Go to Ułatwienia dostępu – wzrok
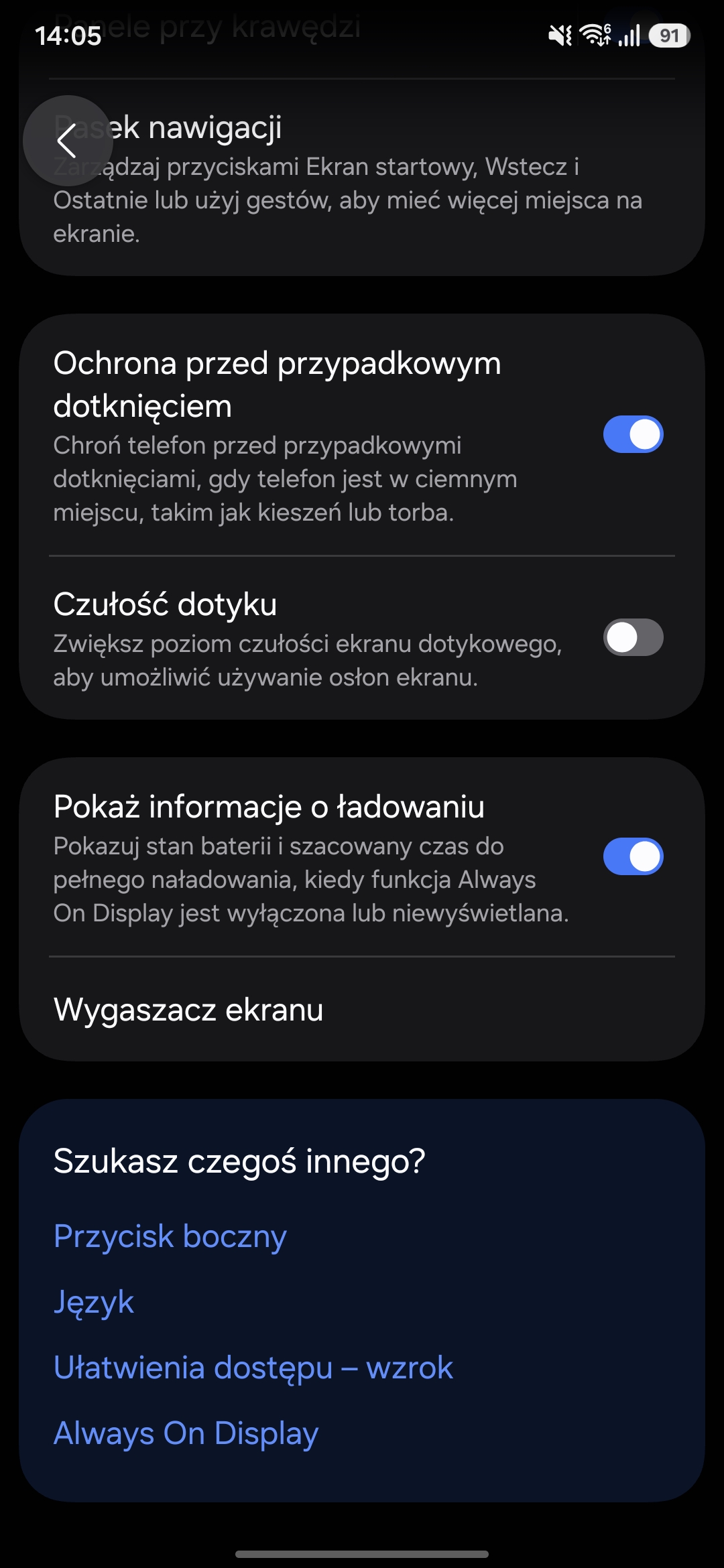Viewport: 724px width, 1568px height. pos(253,1368)
